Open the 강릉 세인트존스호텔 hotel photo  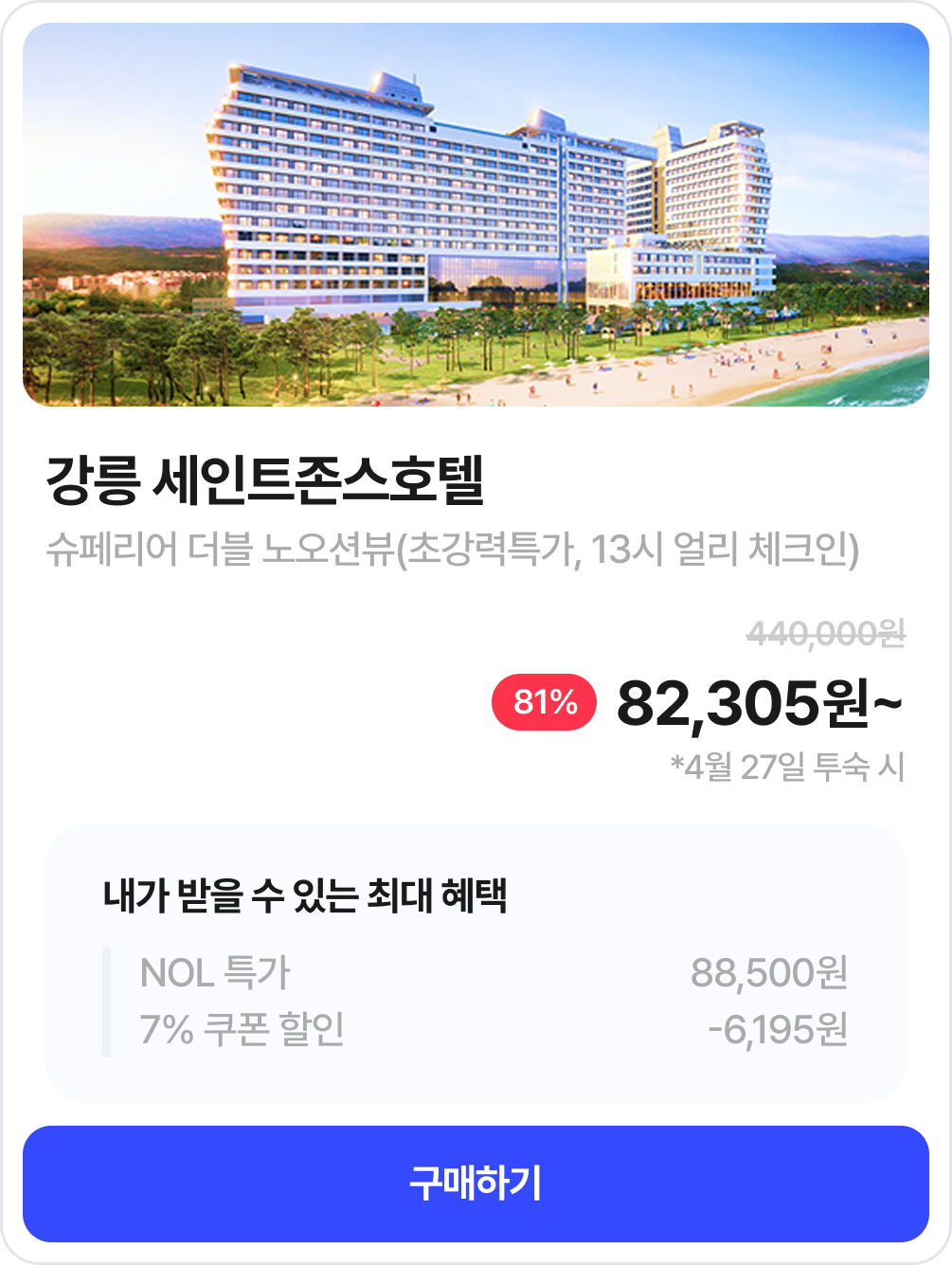tap(476, 215)
